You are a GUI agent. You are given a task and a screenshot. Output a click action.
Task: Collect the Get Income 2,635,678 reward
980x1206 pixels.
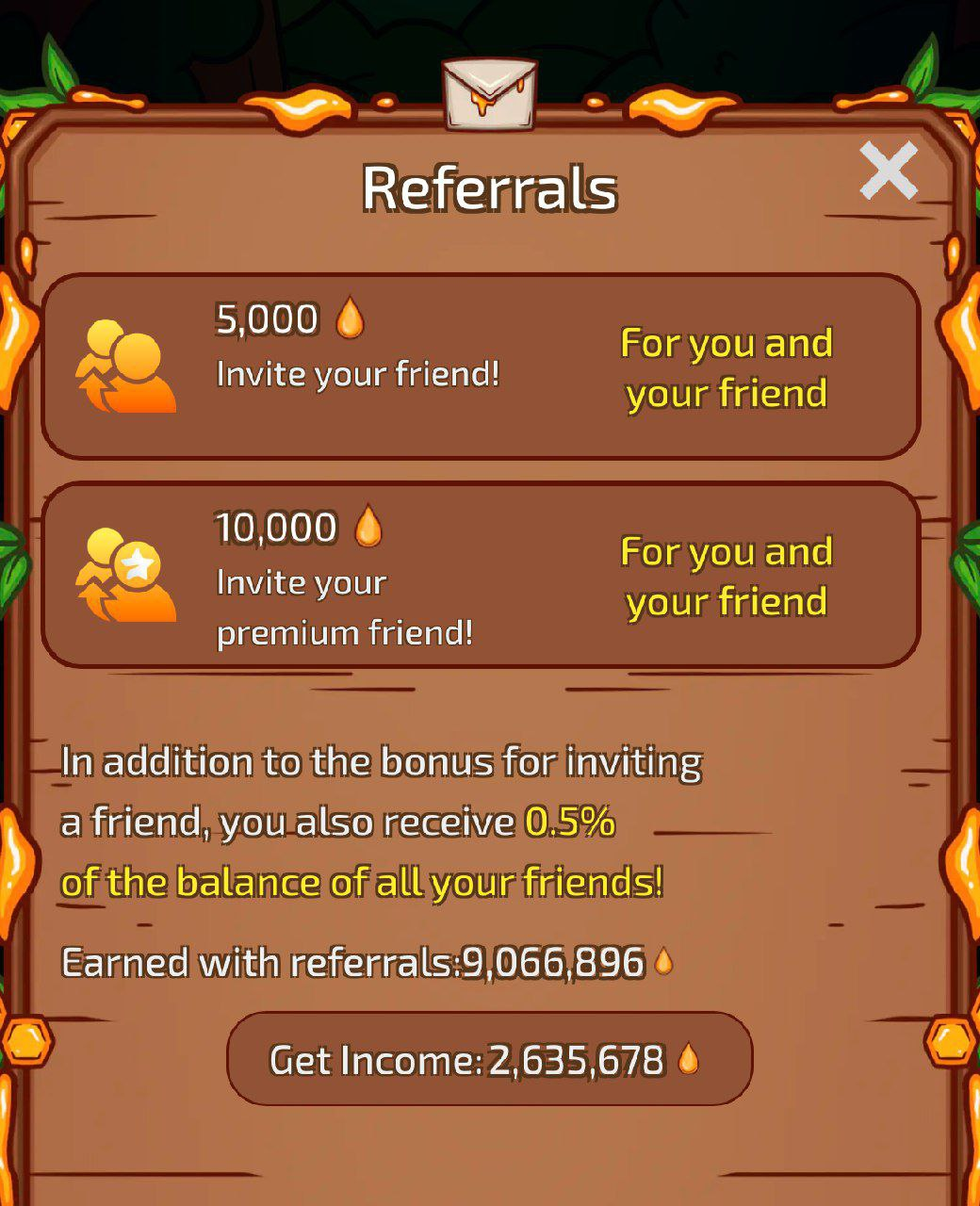(489, 1059)
